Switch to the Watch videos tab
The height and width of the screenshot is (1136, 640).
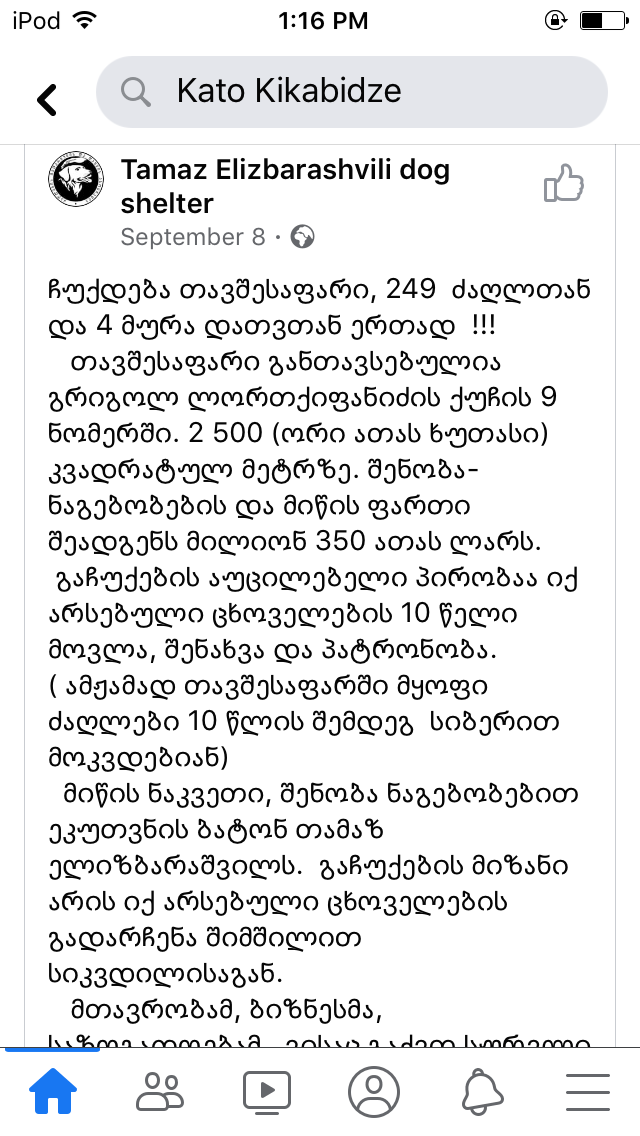click(x=266, y=1091)
